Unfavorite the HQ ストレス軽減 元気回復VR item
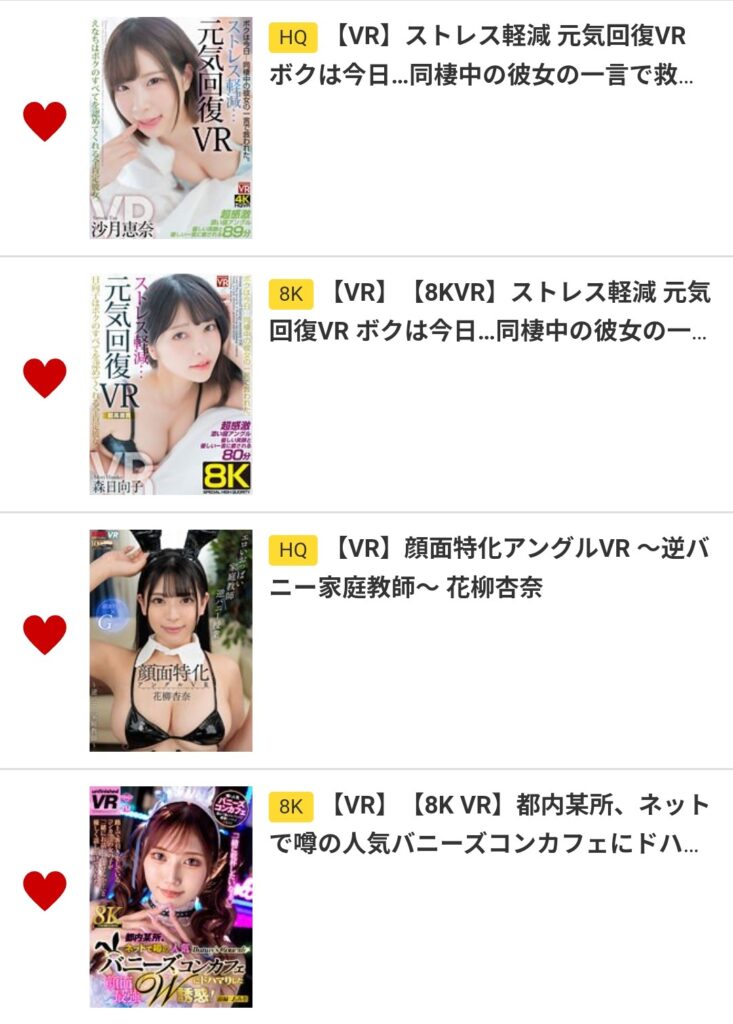The width and height of the screenshot is (733, 1024). pyautogui.click(x=44, y=121)
